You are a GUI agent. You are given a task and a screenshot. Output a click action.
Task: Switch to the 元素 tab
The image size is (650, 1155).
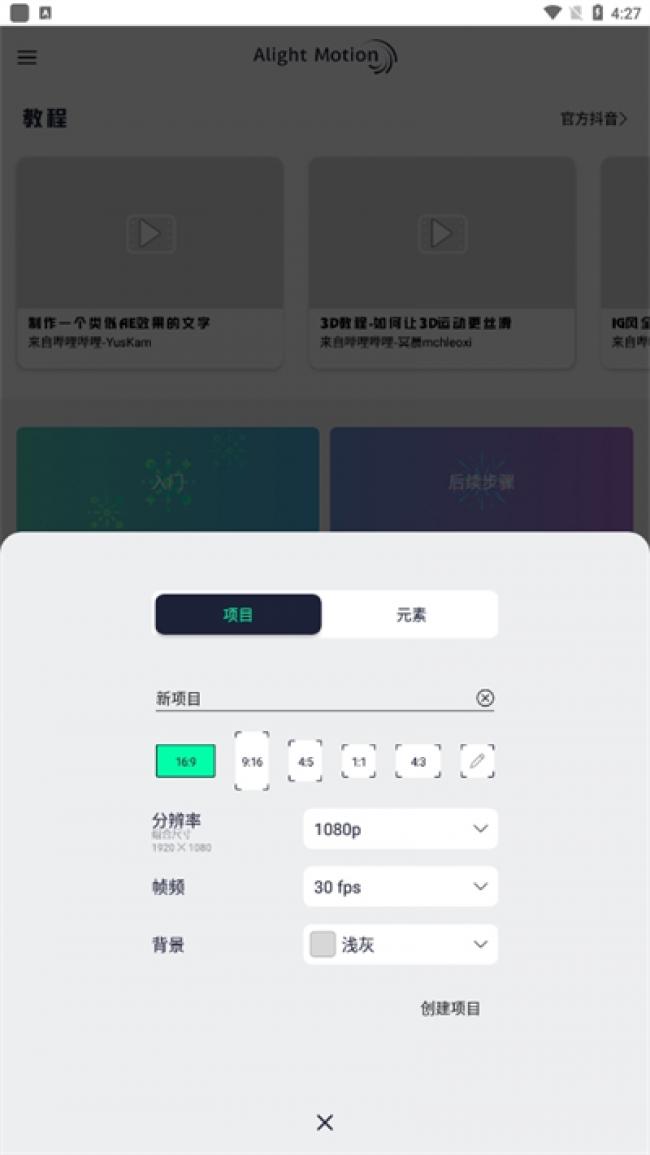[x=410, y=615]
